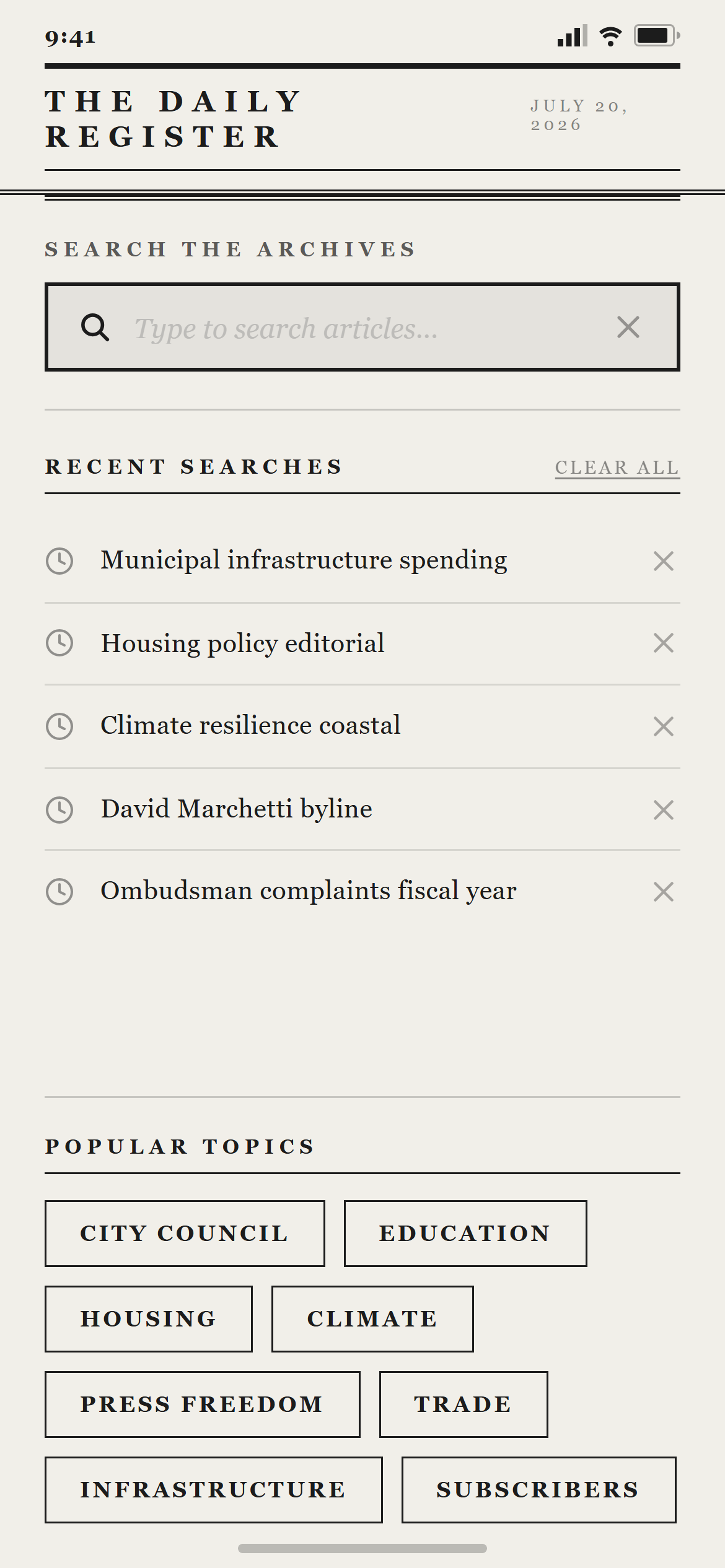Browse the Climate topic
The image size is (725, 1568).
372,1319
